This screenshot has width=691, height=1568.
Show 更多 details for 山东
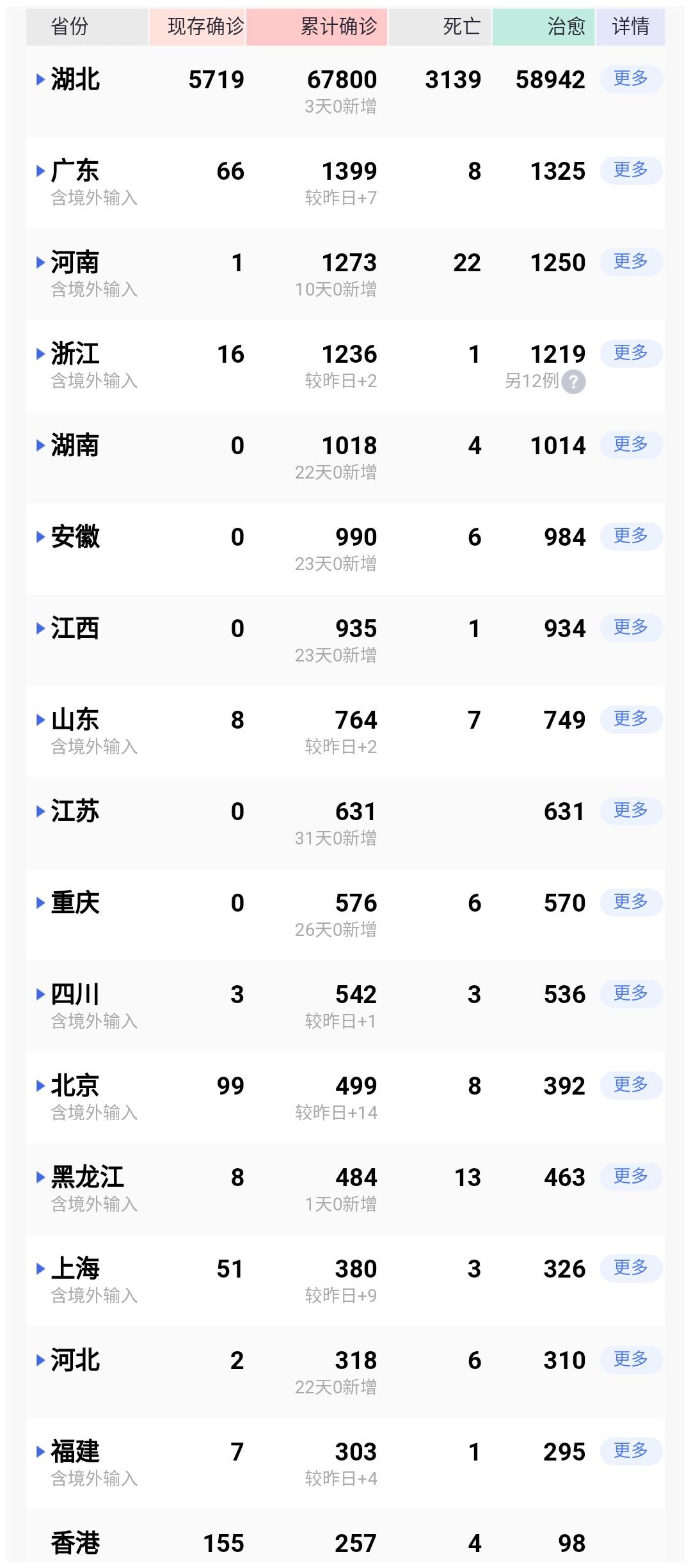click(x=631, y=719)
